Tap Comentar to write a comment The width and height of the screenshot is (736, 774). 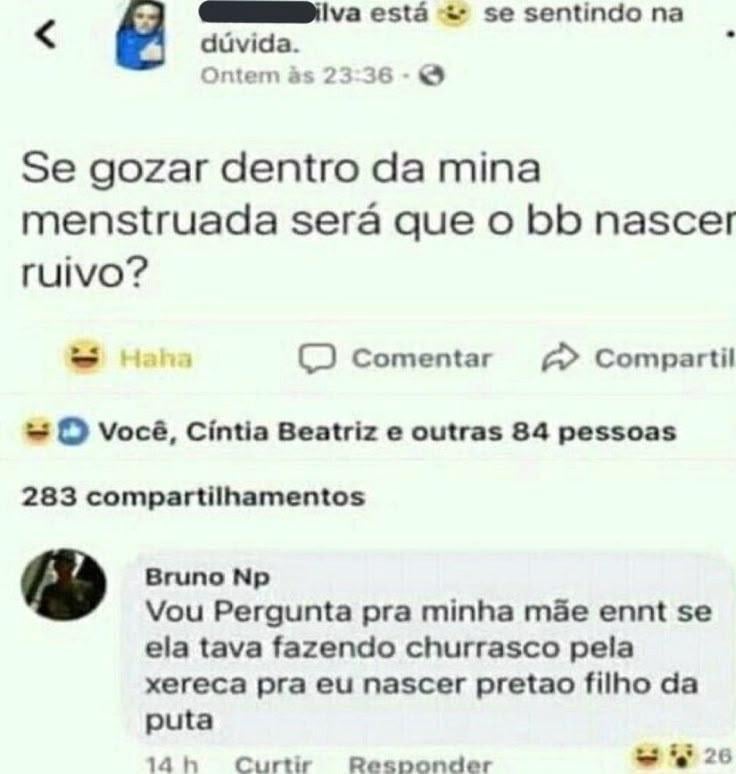[398, 358]
